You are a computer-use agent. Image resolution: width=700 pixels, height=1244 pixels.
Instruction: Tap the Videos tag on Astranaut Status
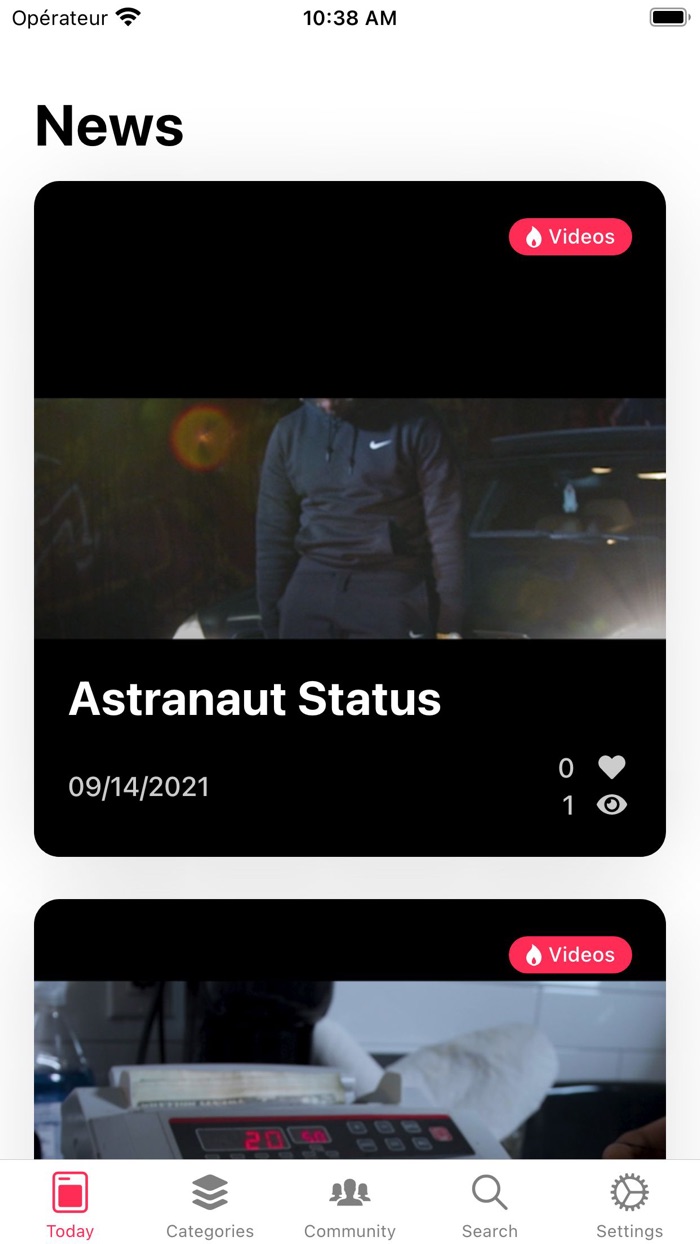[570, 237]
